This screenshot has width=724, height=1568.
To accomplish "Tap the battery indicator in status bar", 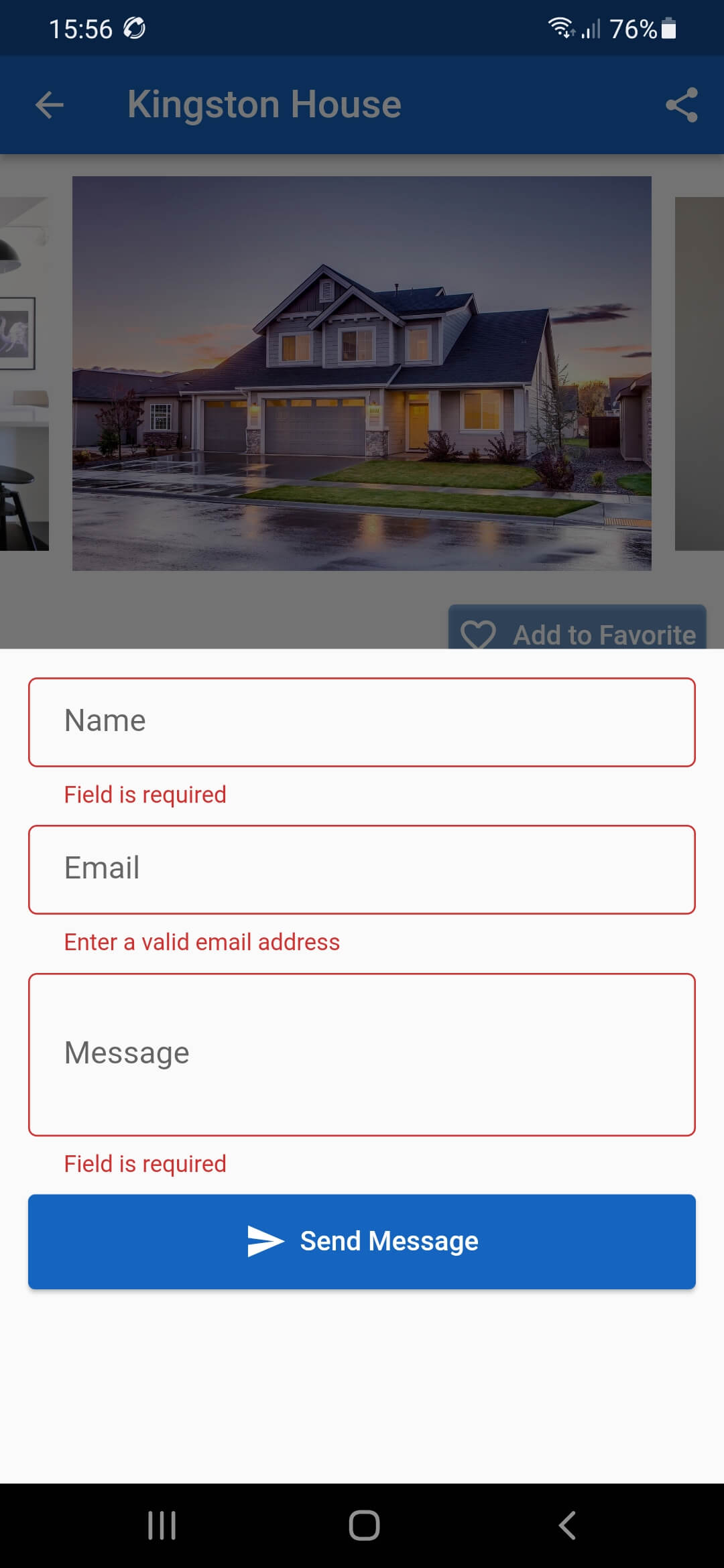I will (666, 28).
